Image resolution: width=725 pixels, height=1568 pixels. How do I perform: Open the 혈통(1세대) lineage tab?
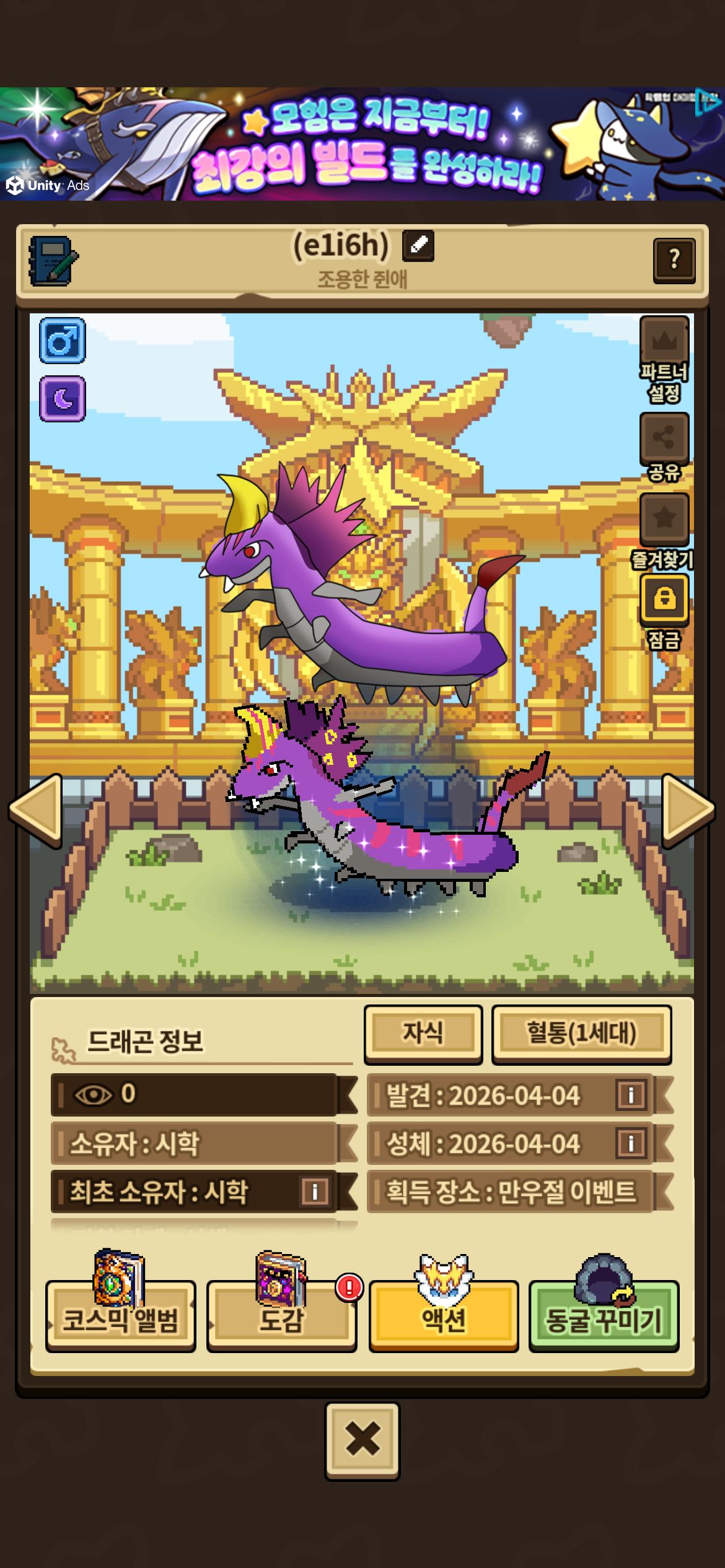click(x=581, y=1034)
